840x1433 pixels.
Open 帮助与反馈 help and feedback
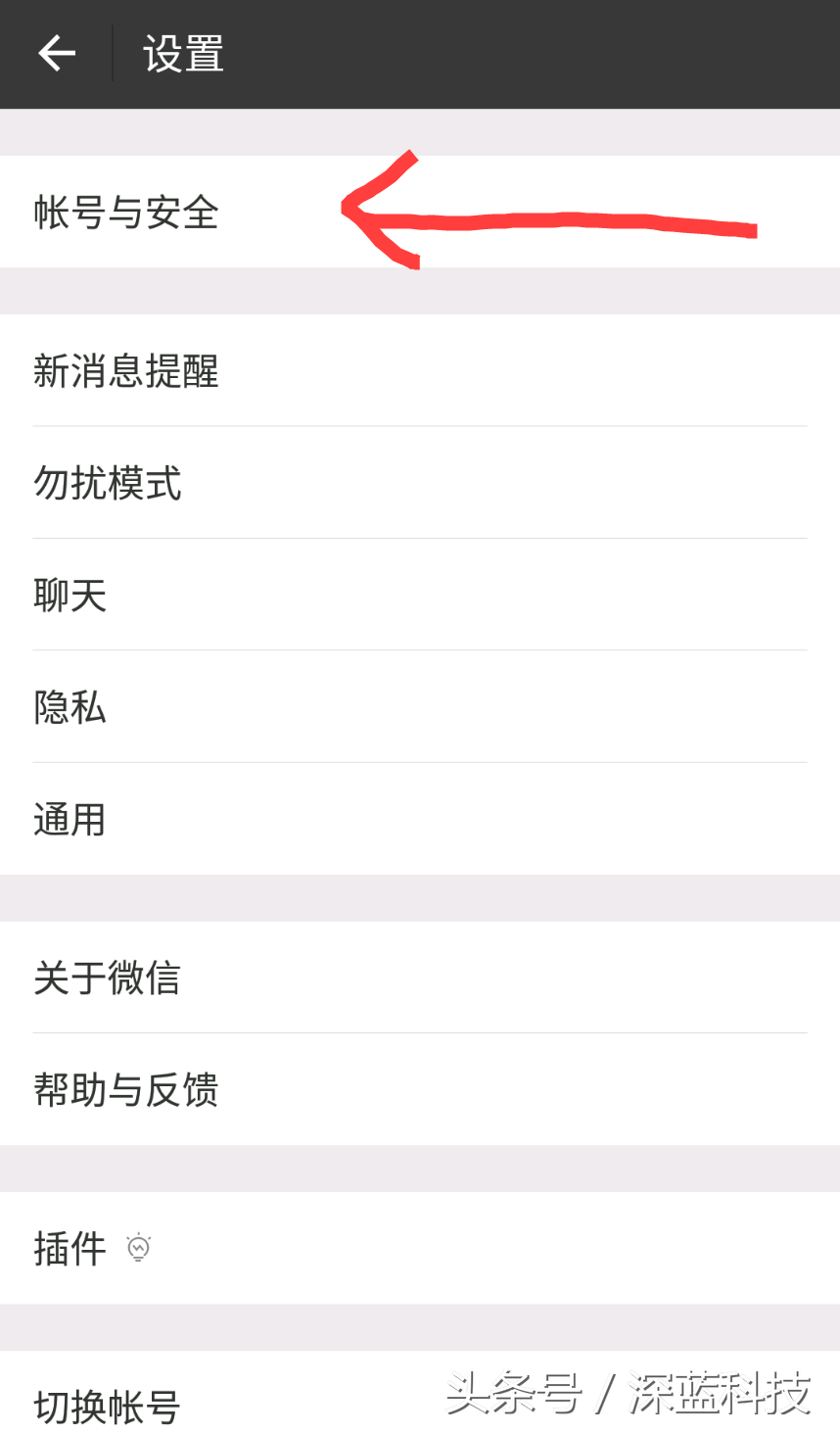pos(126,1090)
